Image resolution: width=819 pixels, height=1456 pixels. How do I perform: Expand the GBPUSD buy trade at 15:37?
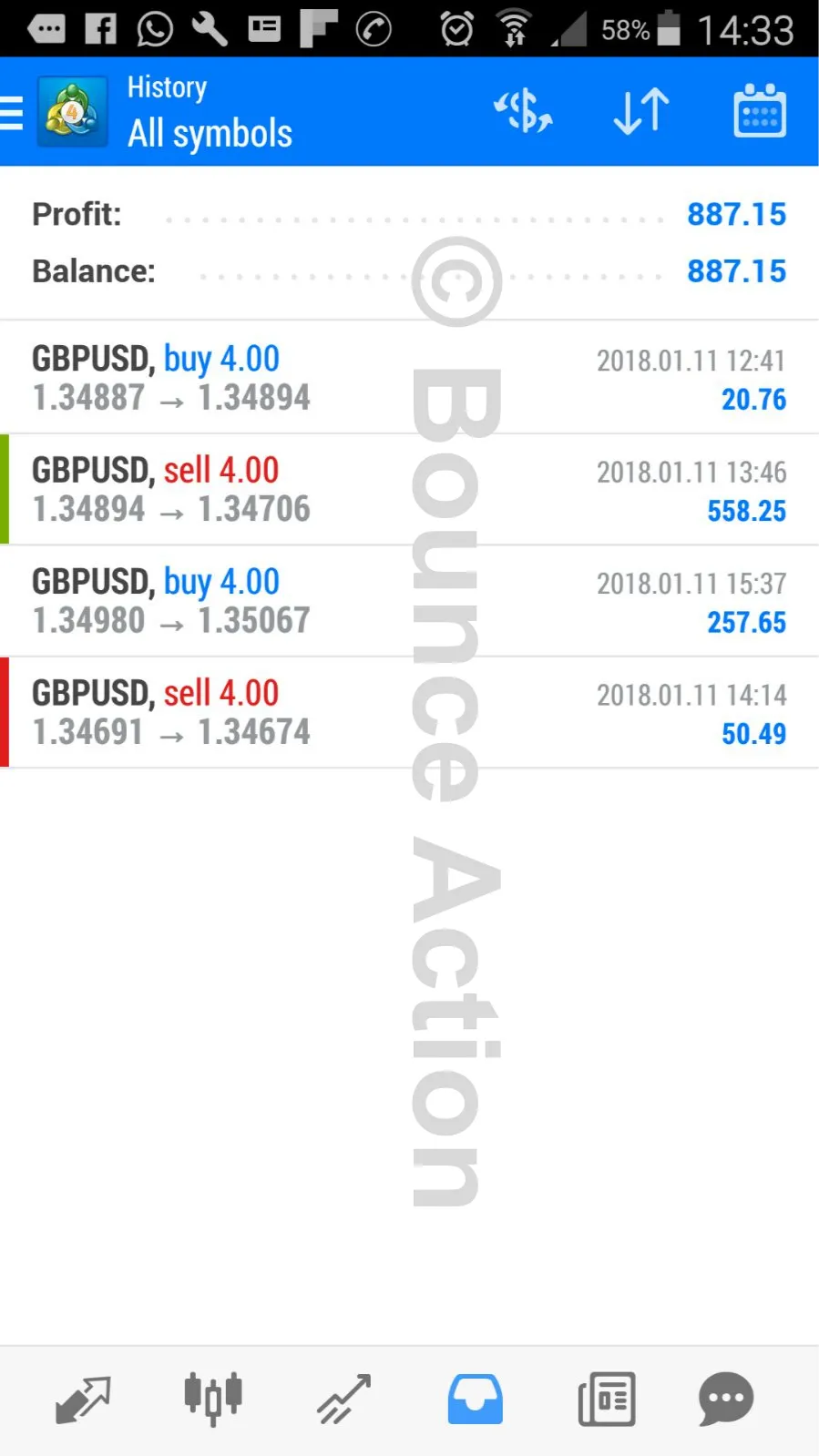click(409, 601)
